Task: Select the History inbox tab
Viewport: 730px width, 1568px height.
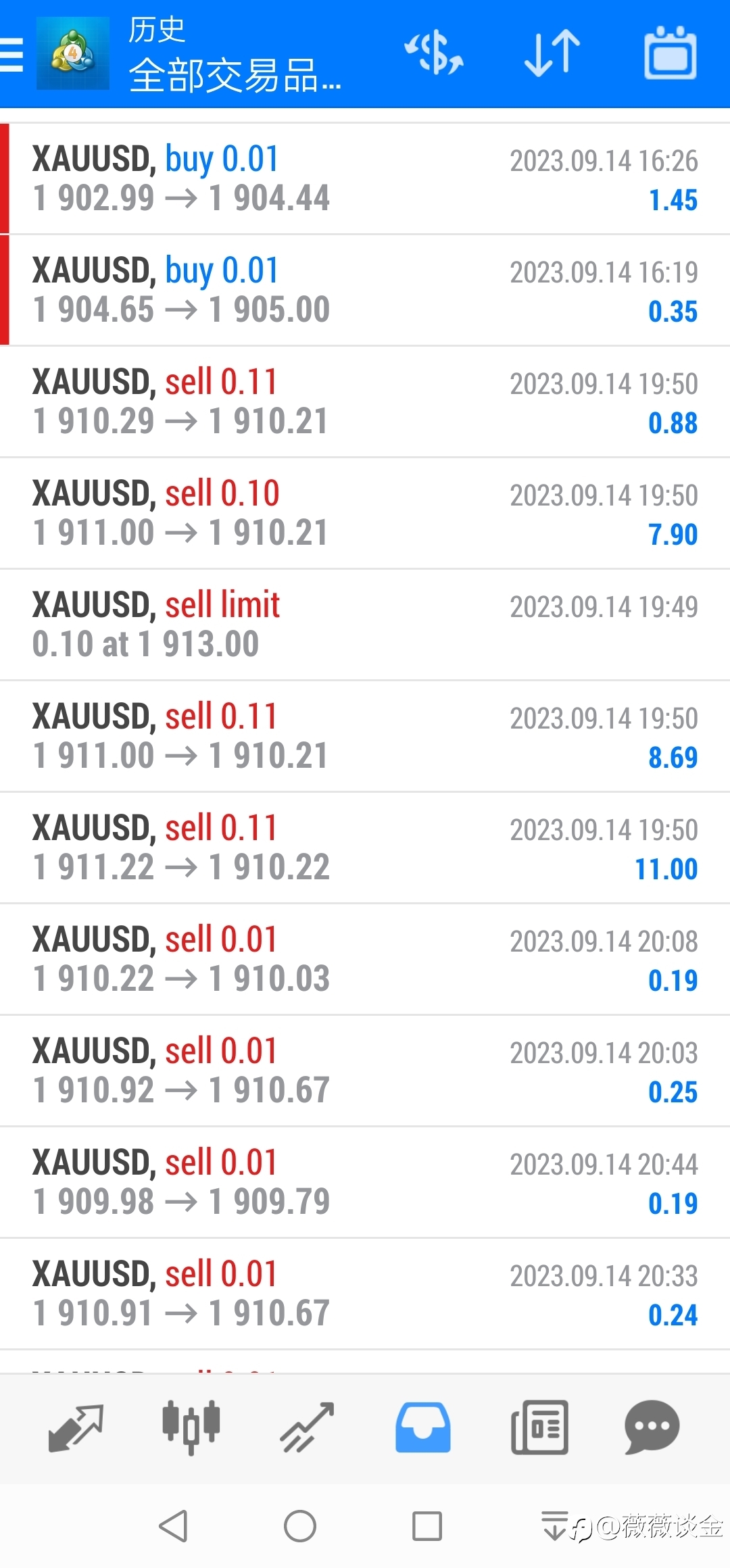Action: coord(423,1427)
